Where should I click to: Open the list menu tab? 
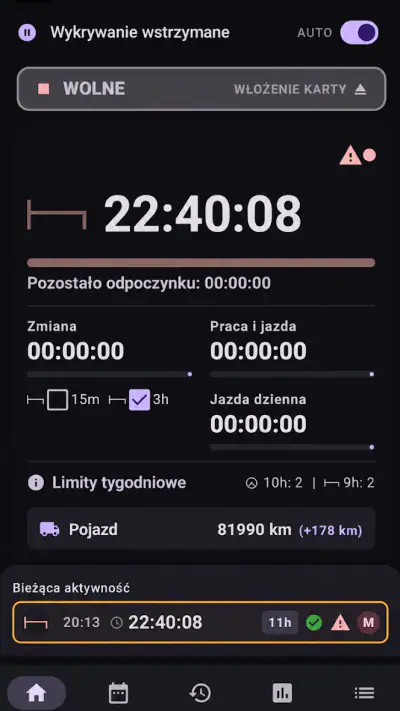point(364,692)
